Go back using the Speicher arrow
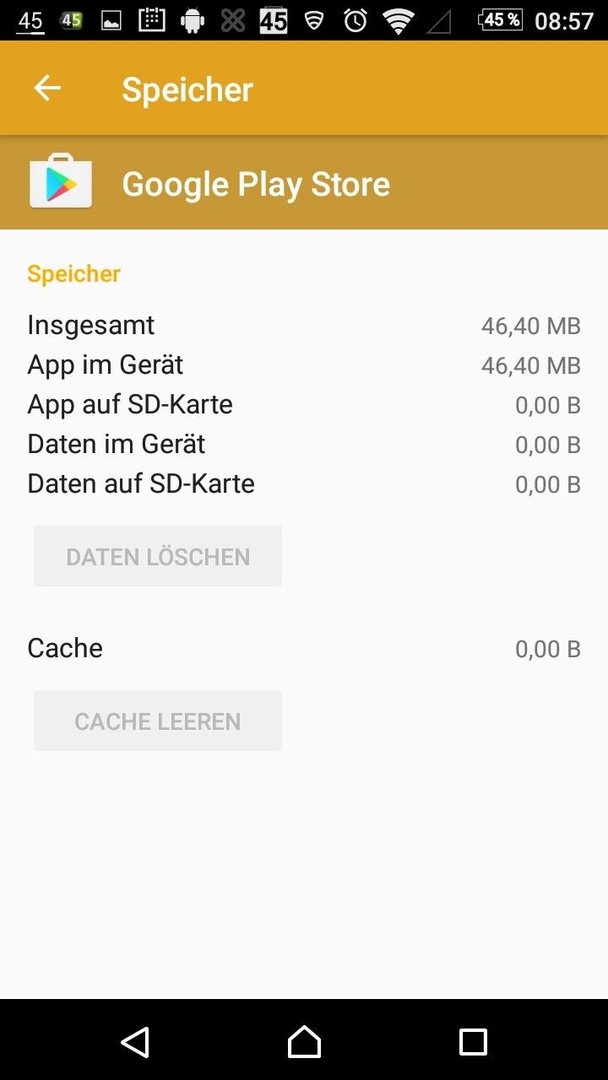Viewport: 608px width, 1080px height. (48, 88)
